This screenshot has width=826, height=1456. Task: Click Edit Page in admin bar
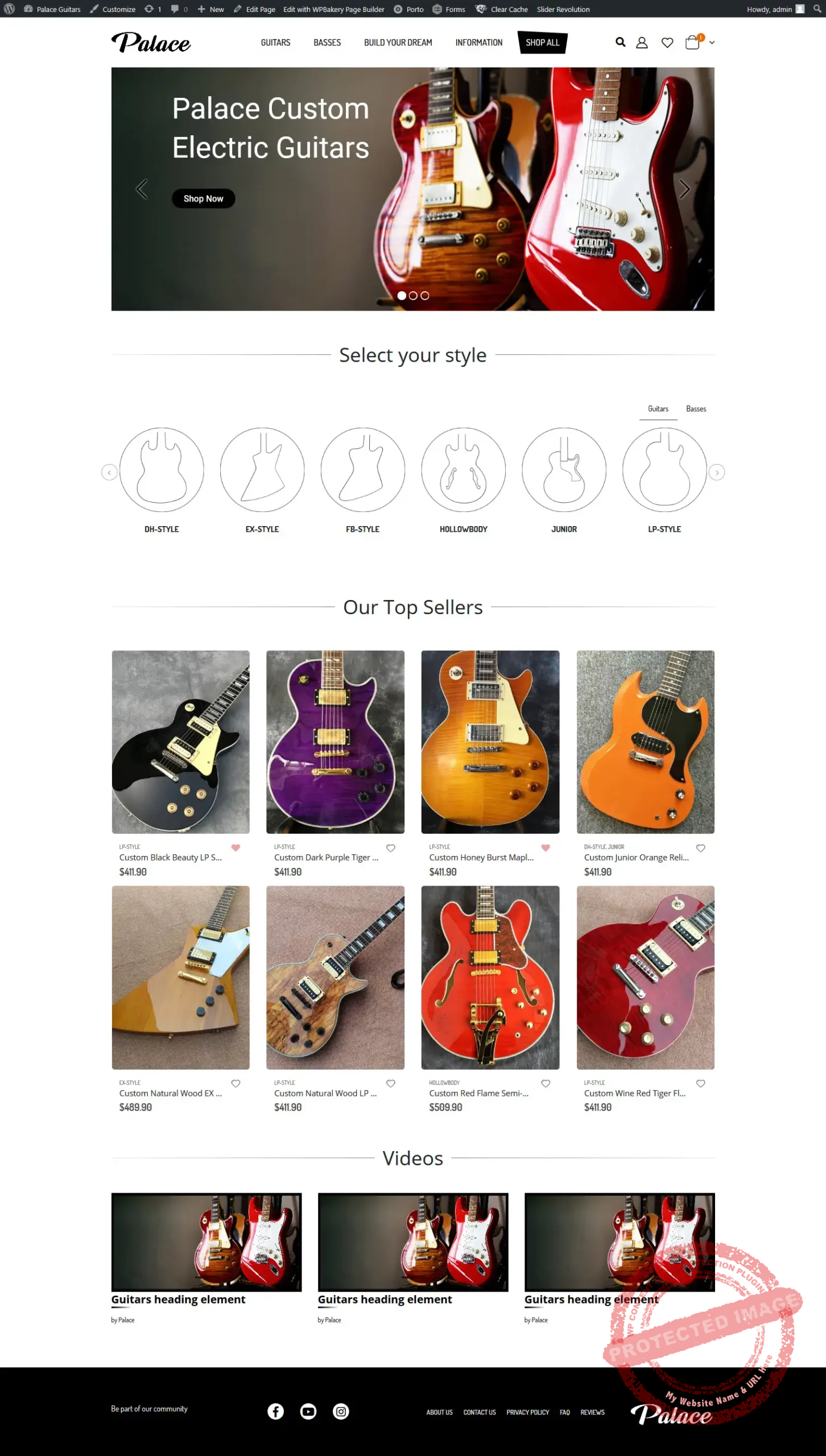(254, 9)
